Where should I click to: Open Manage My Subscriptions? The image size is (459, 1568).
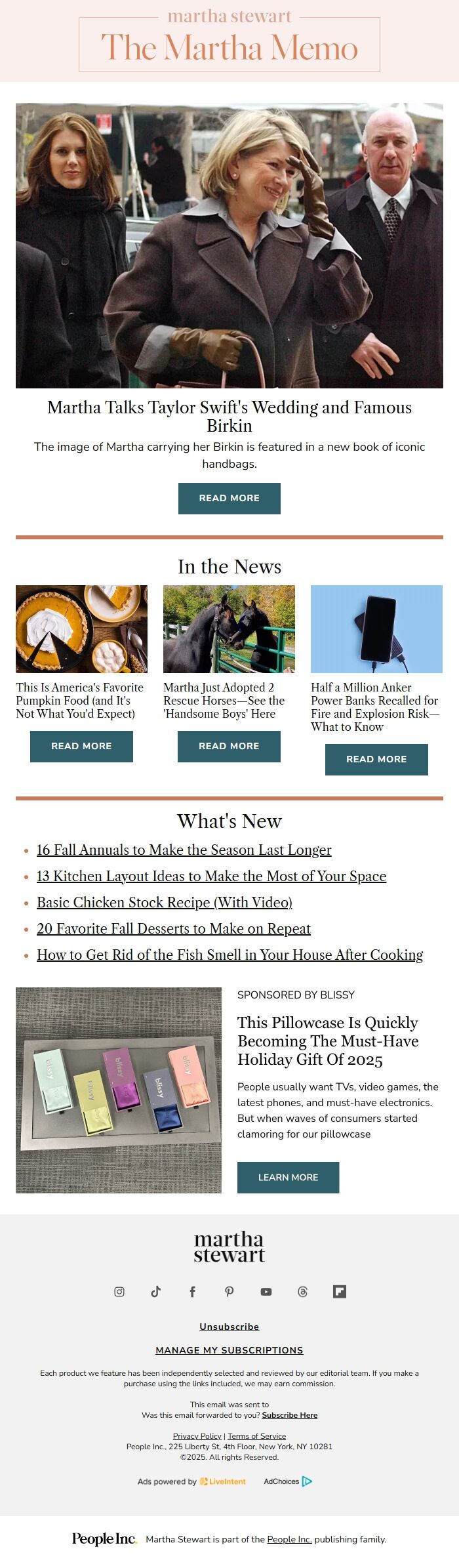point(229,1350)
